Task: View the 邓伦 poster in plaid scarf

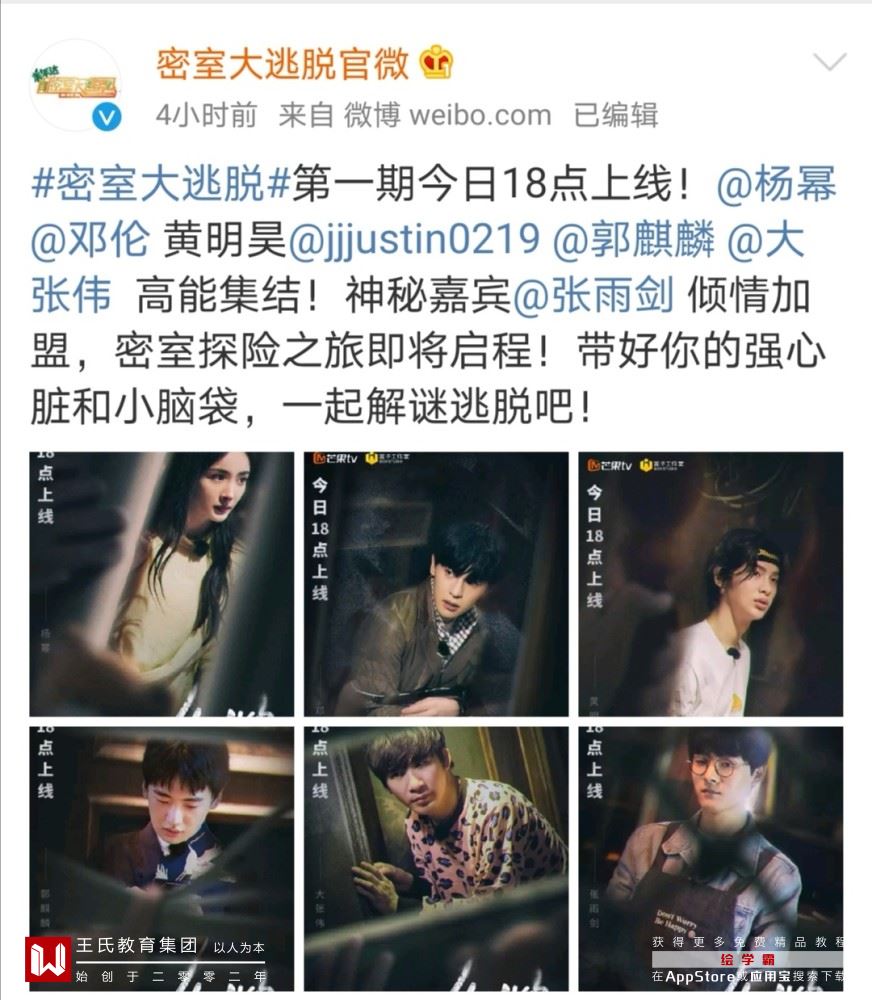Action: 436,584
